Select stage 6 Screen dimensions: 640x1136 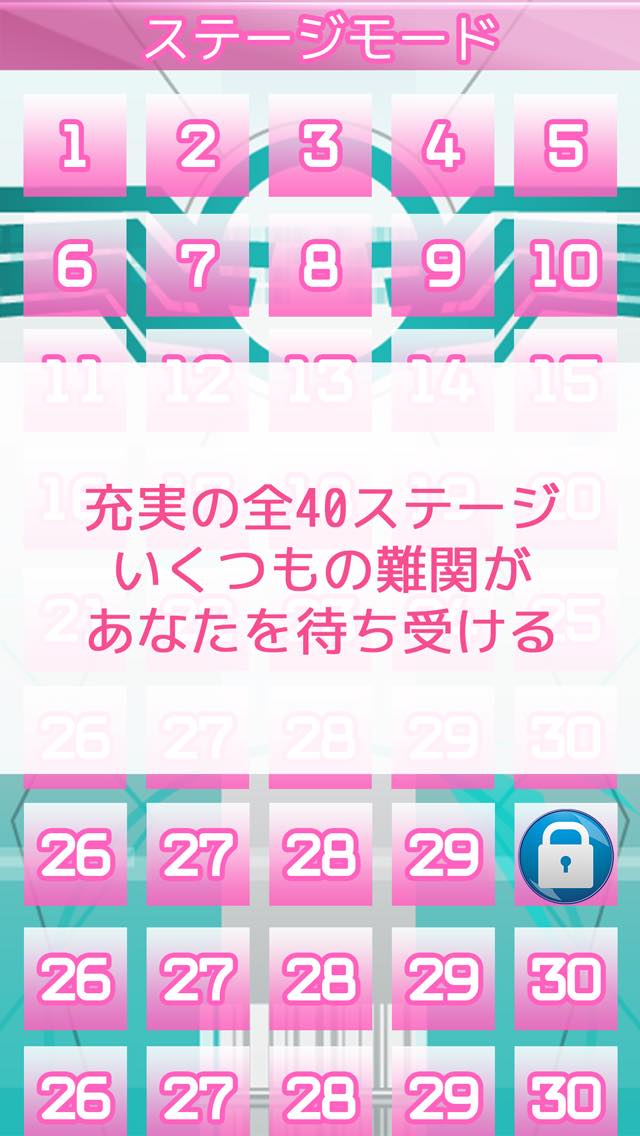[73, 266]
